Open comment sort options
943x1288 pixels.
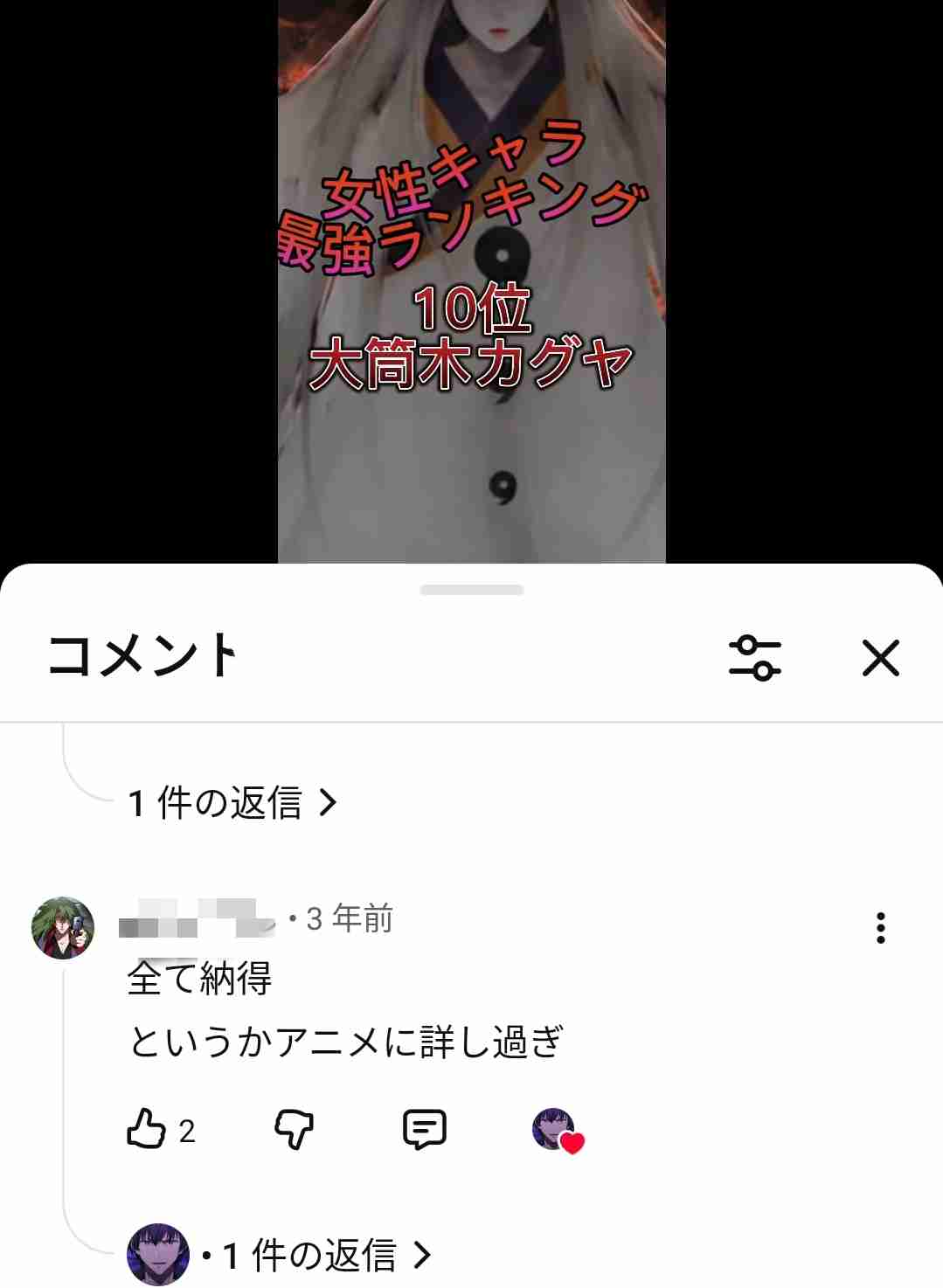pos(755,658)
